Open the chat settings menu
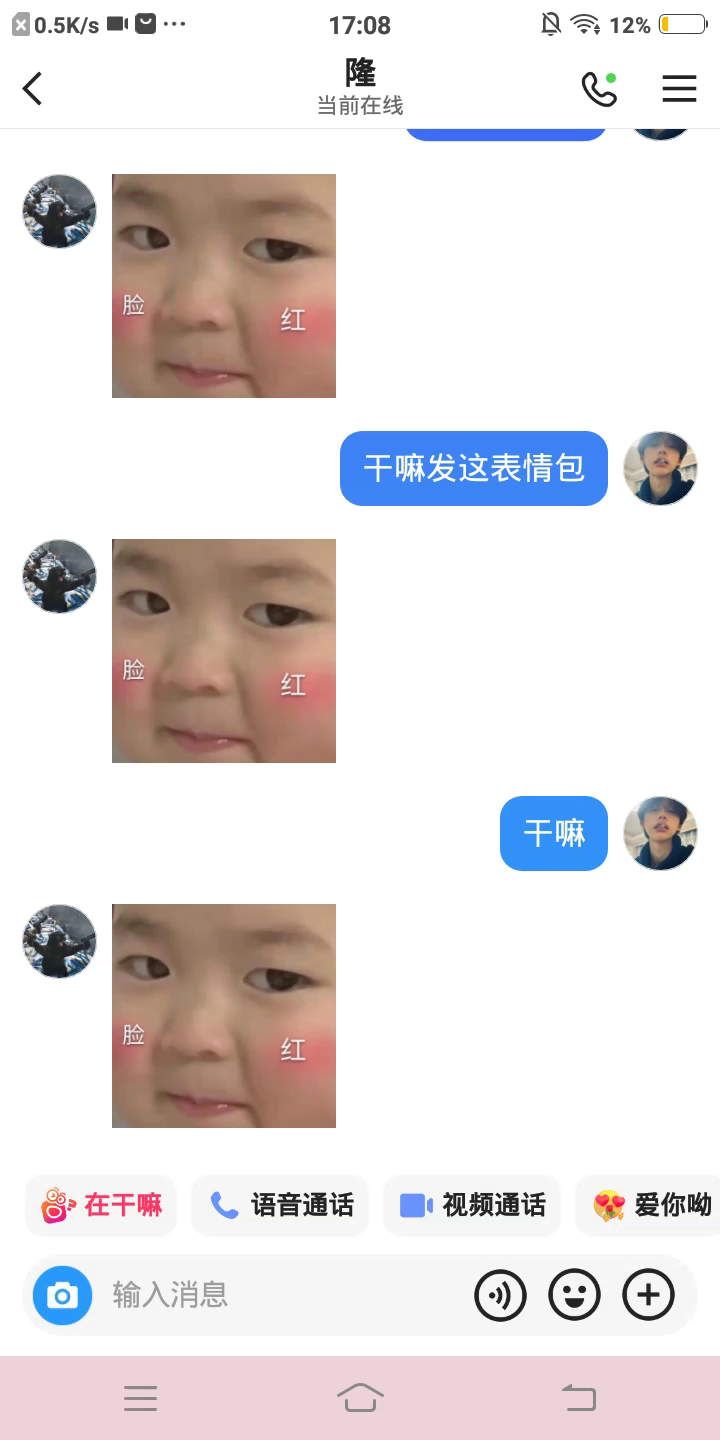720x1440 pixels. pos(679,89)
